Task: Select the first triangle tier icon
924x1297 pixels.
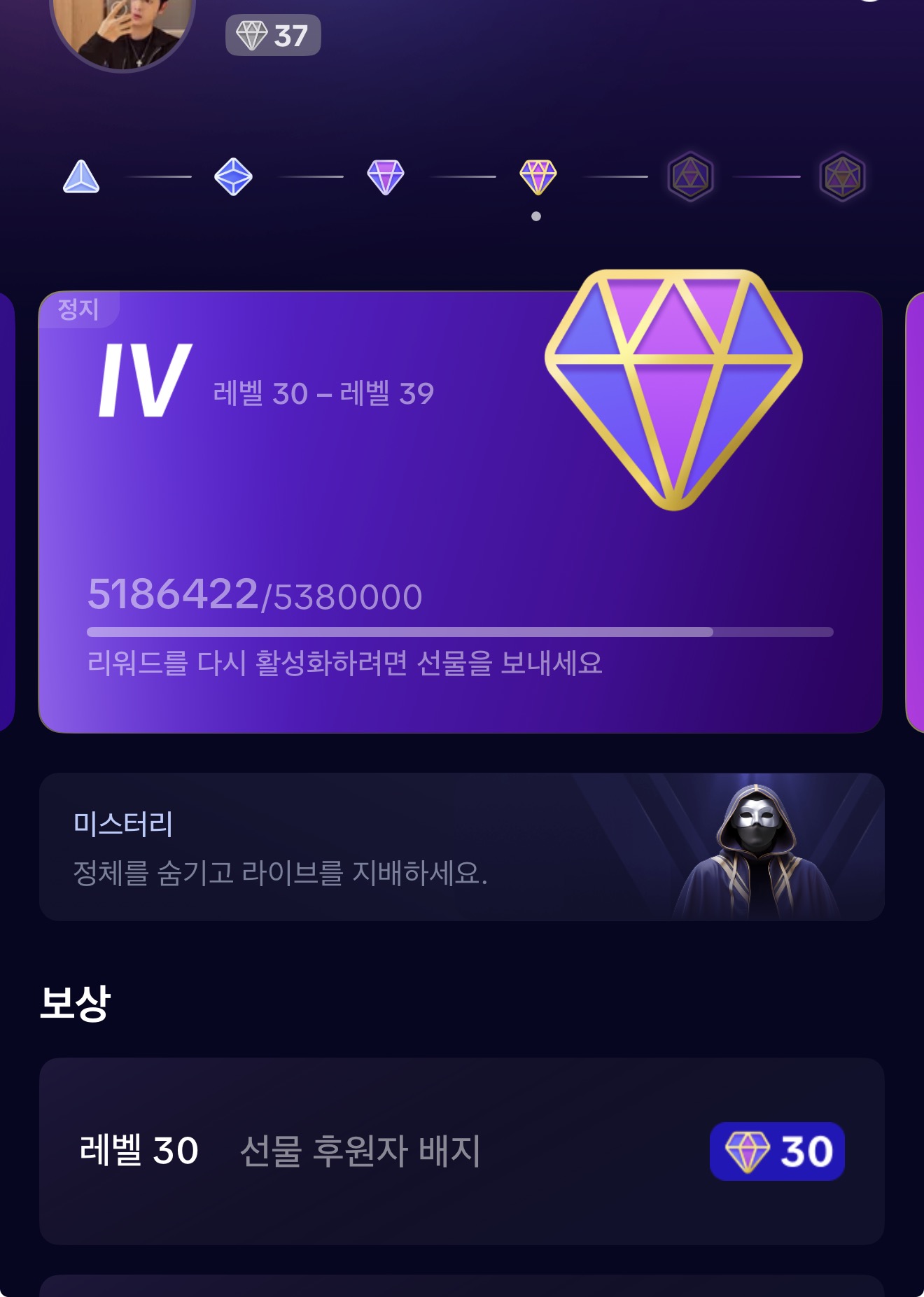Action: coord(81,176)
